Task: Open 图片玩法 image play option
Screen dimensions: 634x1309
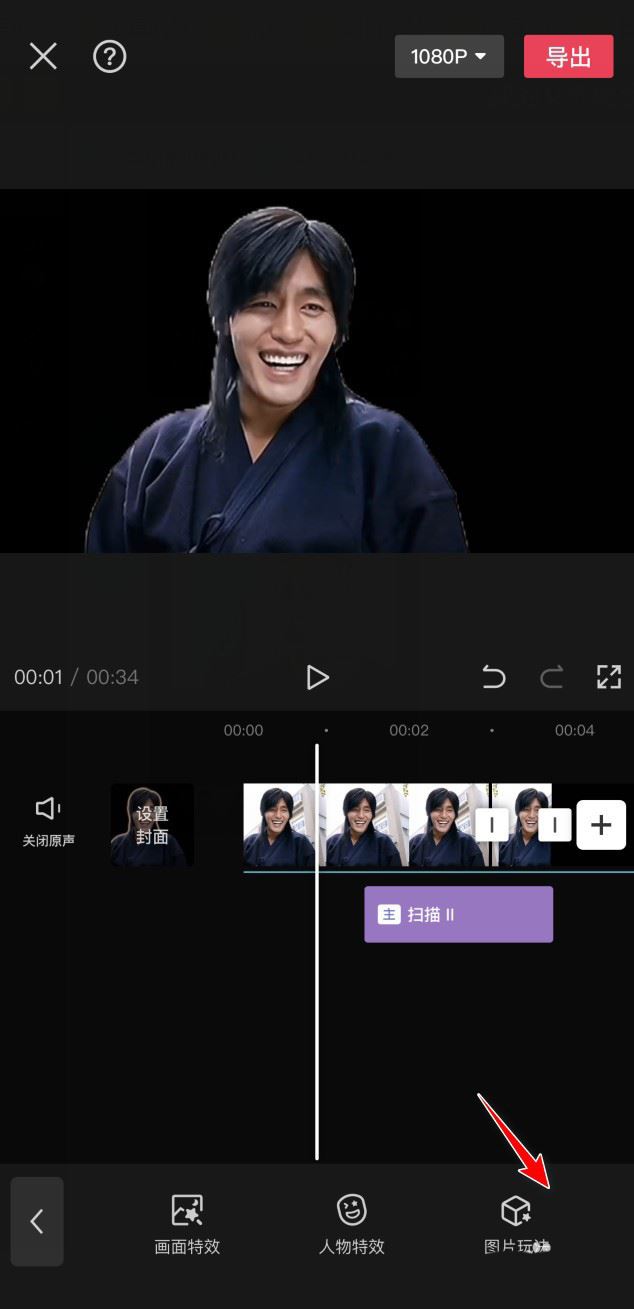Action: tap(516, 1224)
